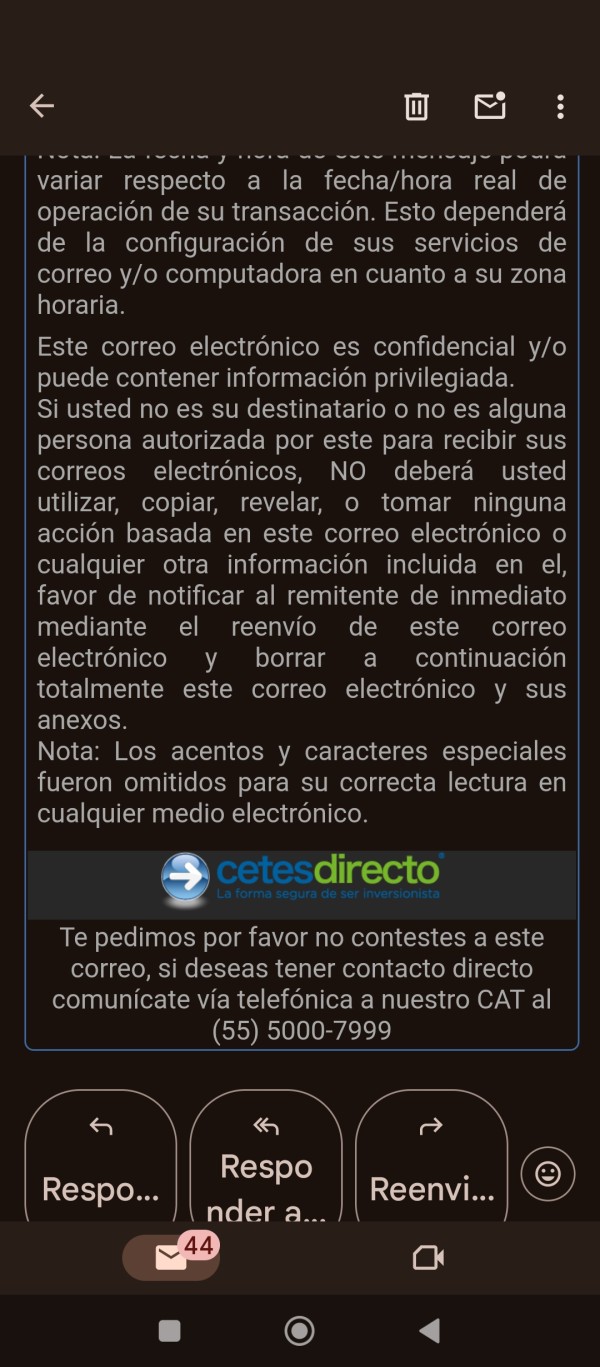Delete this email with the trash icon

[416, 106]
